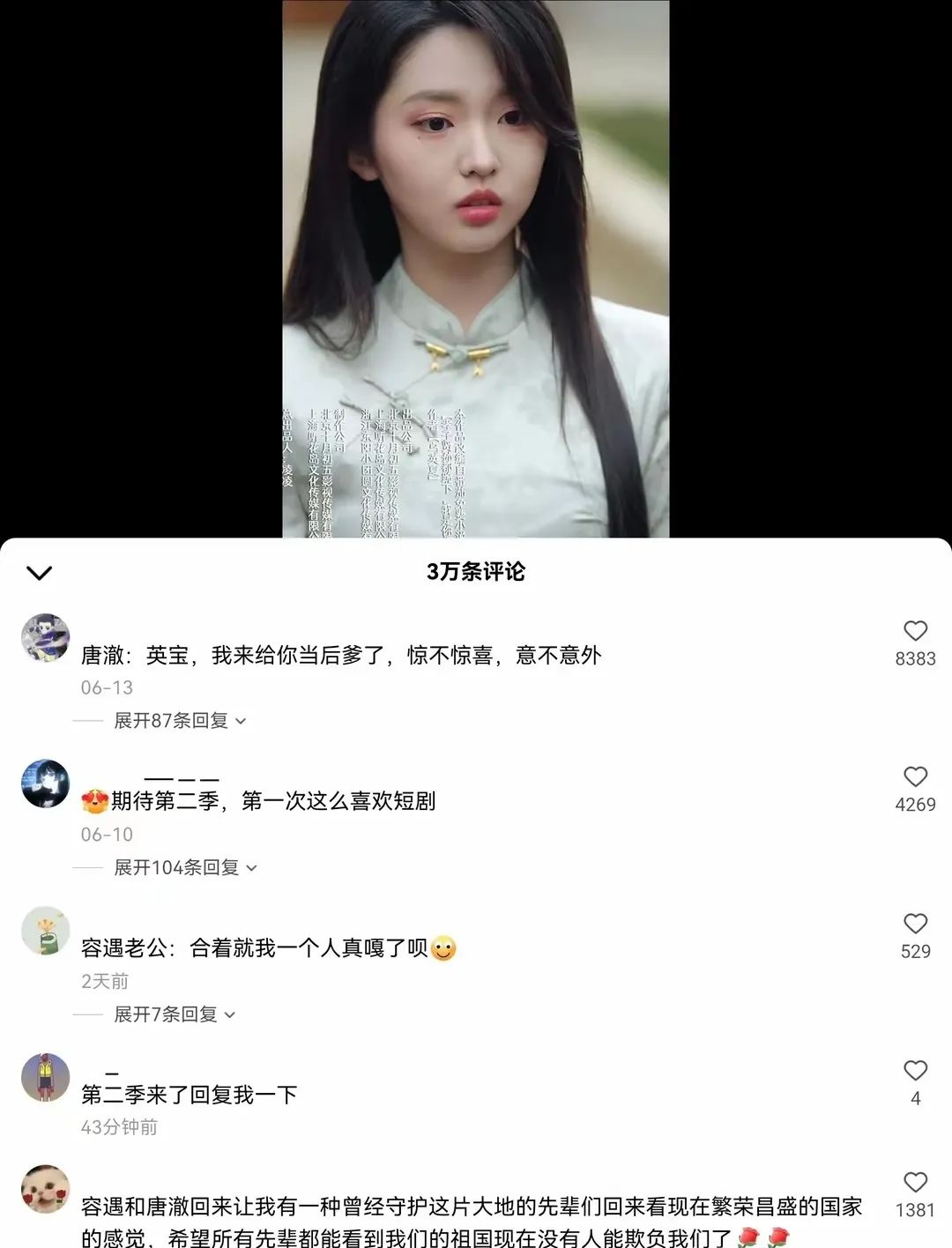Image resolution: width=952 pixels, height=1248 pixels.
Task: Like the comment starting with 唐澈：英宝
Action: [915, 631]
